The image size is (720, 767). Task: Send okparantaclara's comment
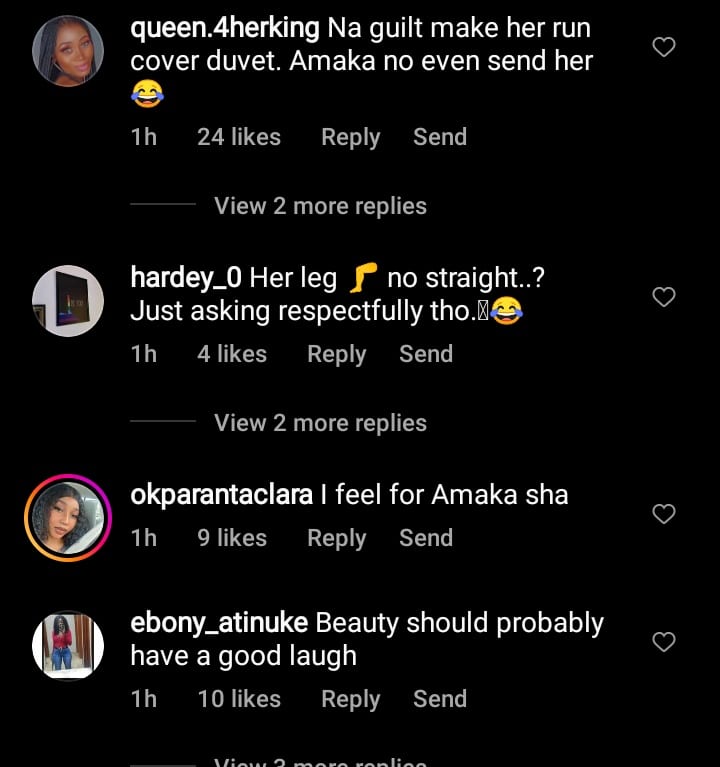point(426,538)
